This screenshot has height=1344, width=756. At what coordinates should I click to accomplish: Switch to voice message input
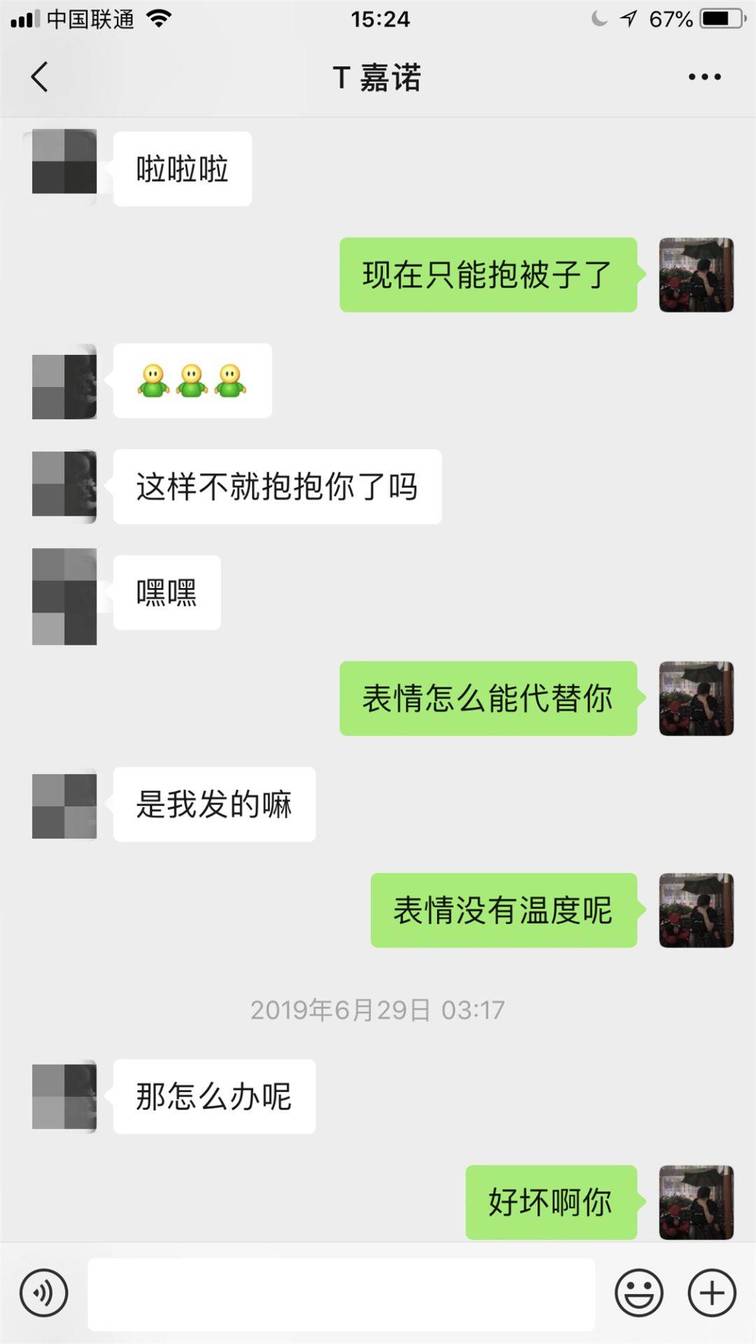pyautogui.click(x=44, y=1293)
